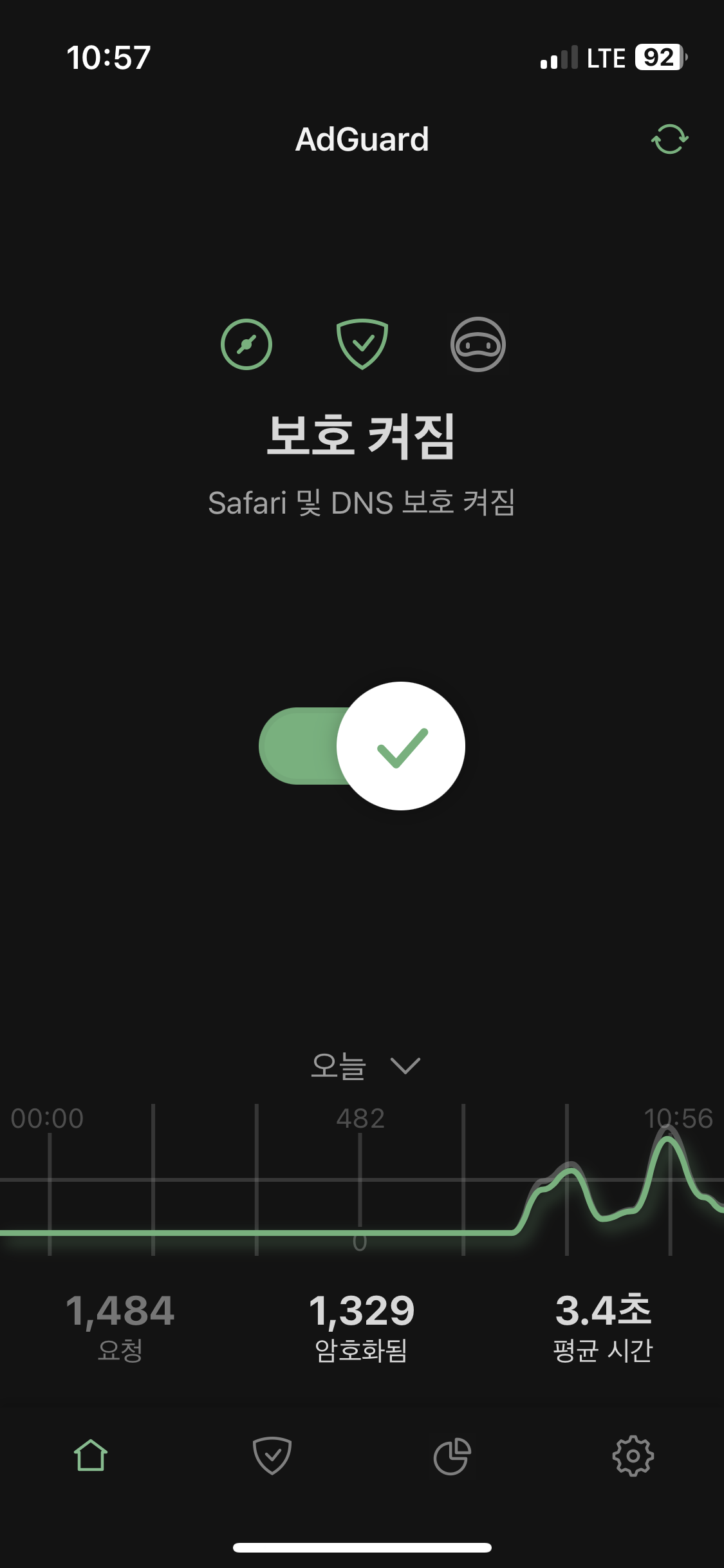
Task: Open Safari protection compass icon
Action: [x=246, y=344]
